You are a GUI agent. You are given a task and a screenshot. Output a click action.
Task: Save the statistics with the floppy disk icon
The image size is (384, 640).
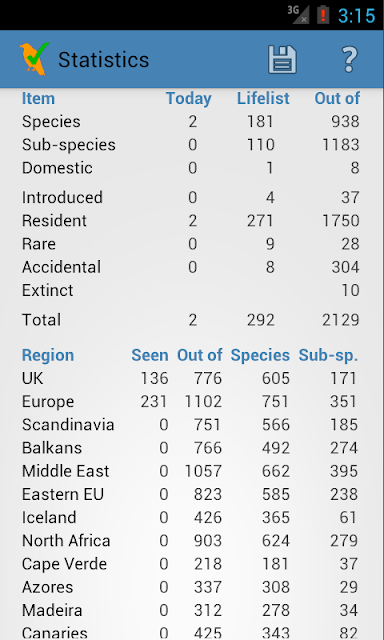click(x=282, y=60)
